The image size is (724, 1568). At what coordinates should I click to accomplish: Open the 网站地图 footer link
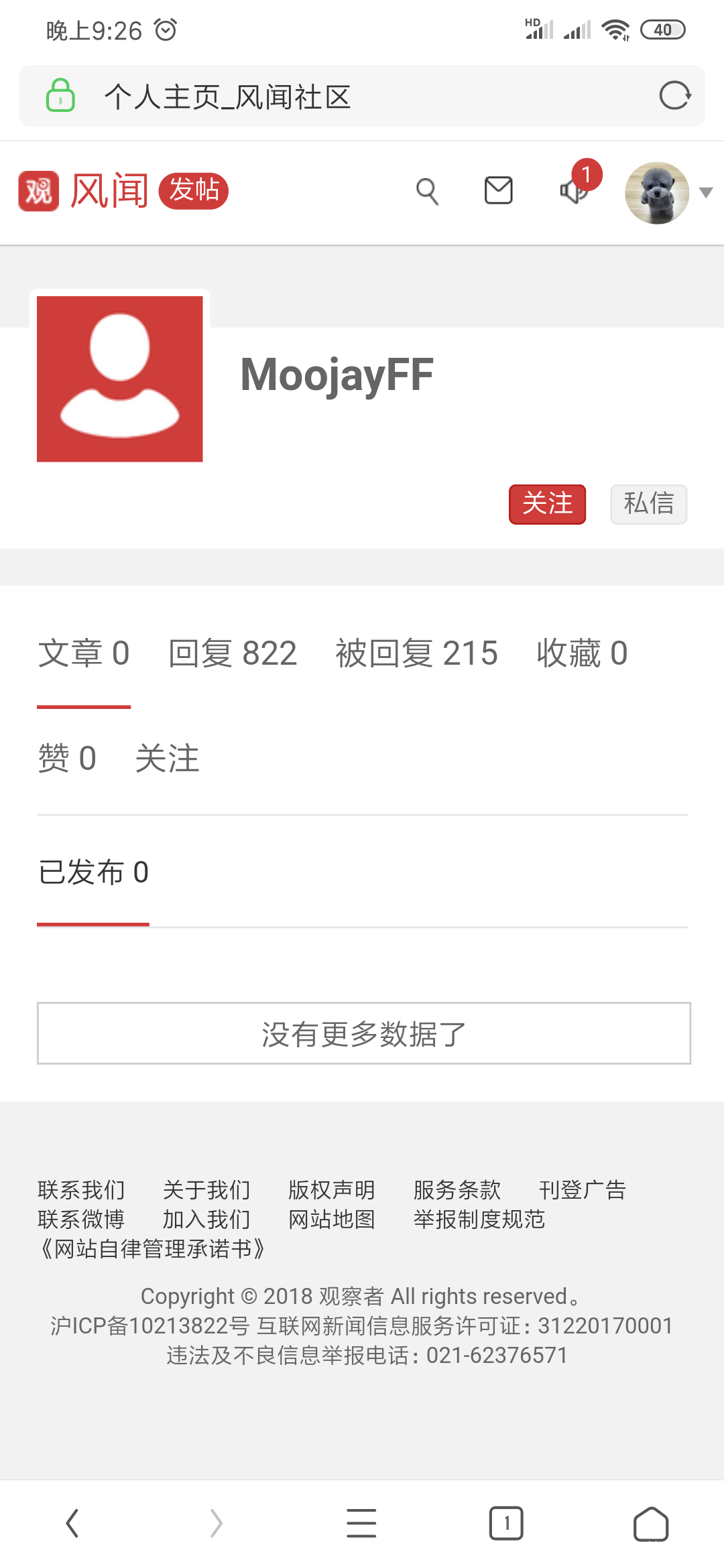(x=332, y=1220)
